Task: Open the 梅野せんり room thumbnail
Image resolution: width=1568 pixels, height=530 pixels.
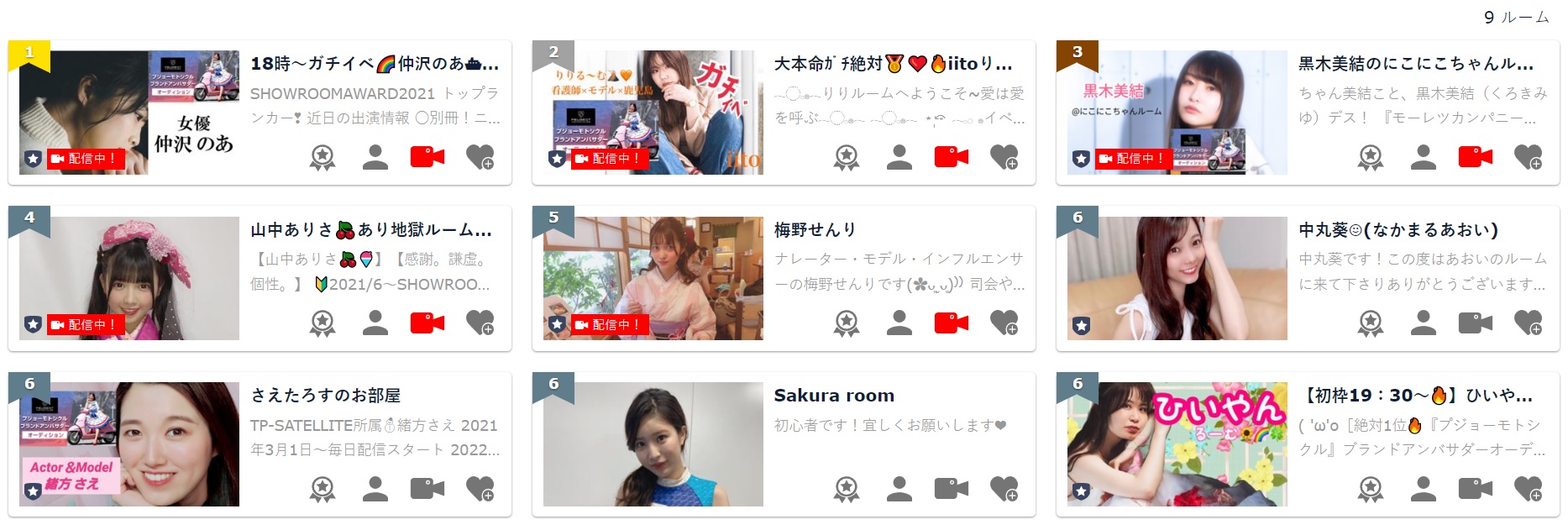Action: pyautogui.click(x=653, y=278)
